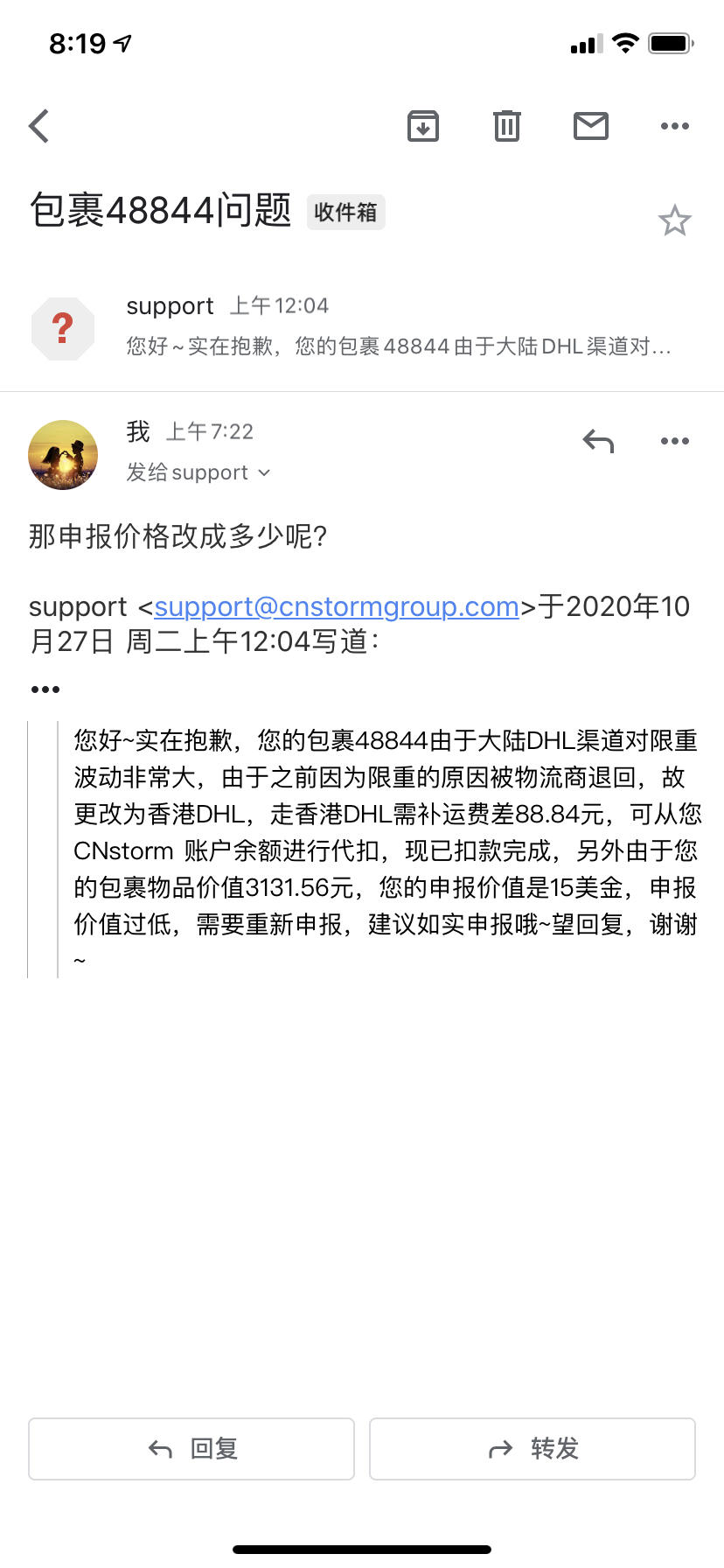This screenshot has width=724, height=1568.
Task: Delete this email with the trash icon
Action: click(506, 126)
